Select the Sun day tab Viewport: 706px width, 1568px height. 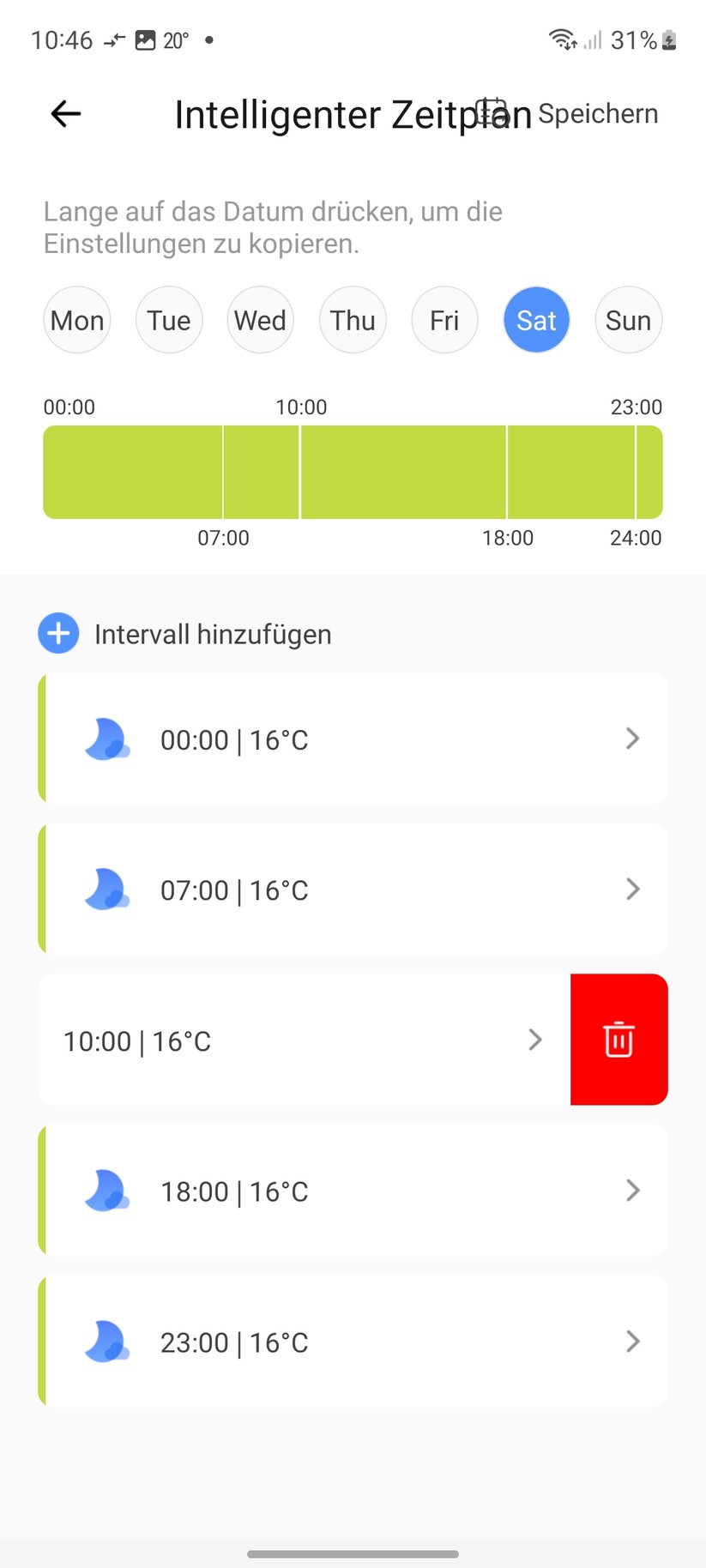(628, 319)
